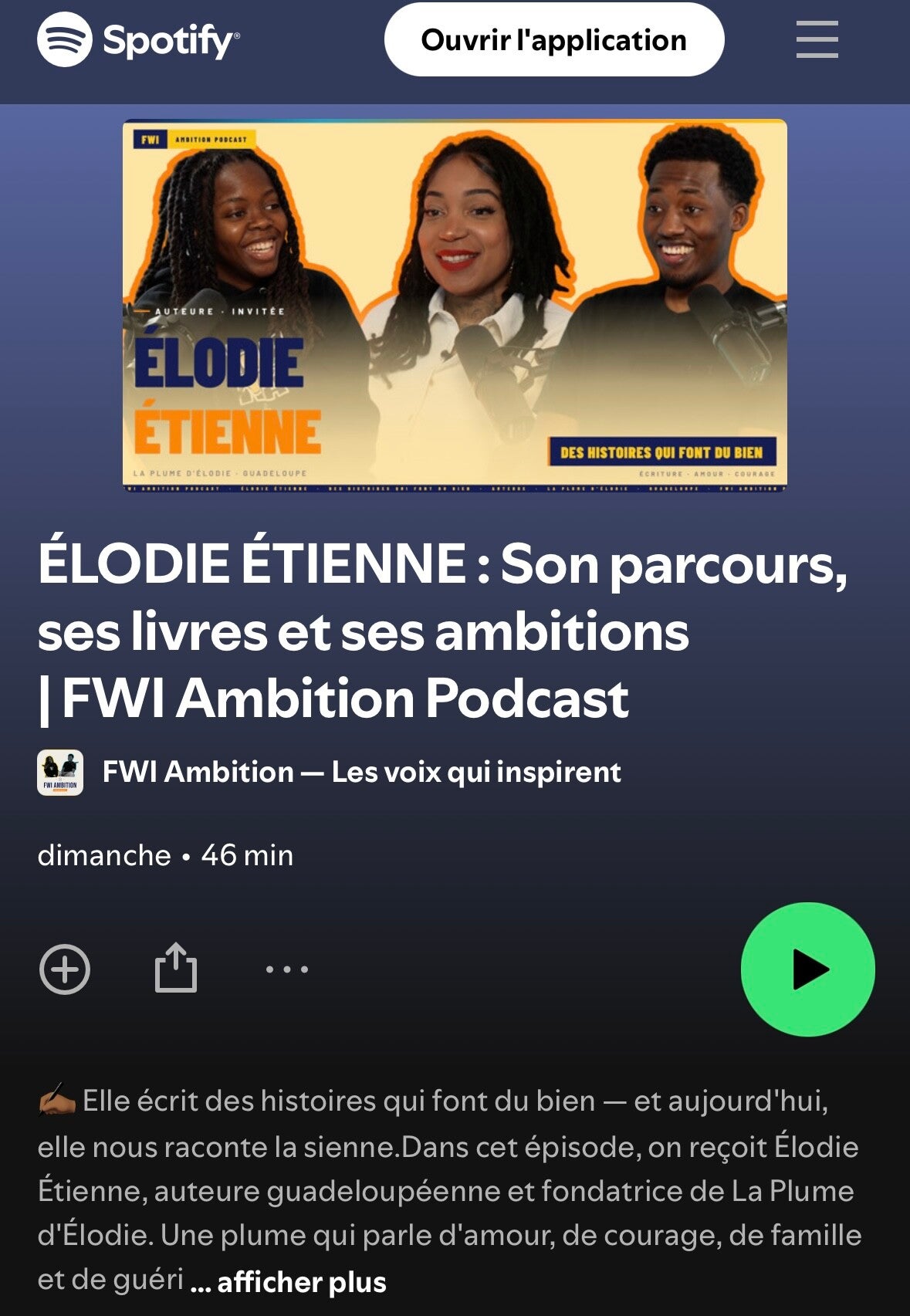The image size is (910, 1316).
Task: Tap the Spotify logo to go home
Action: (139, 40)
